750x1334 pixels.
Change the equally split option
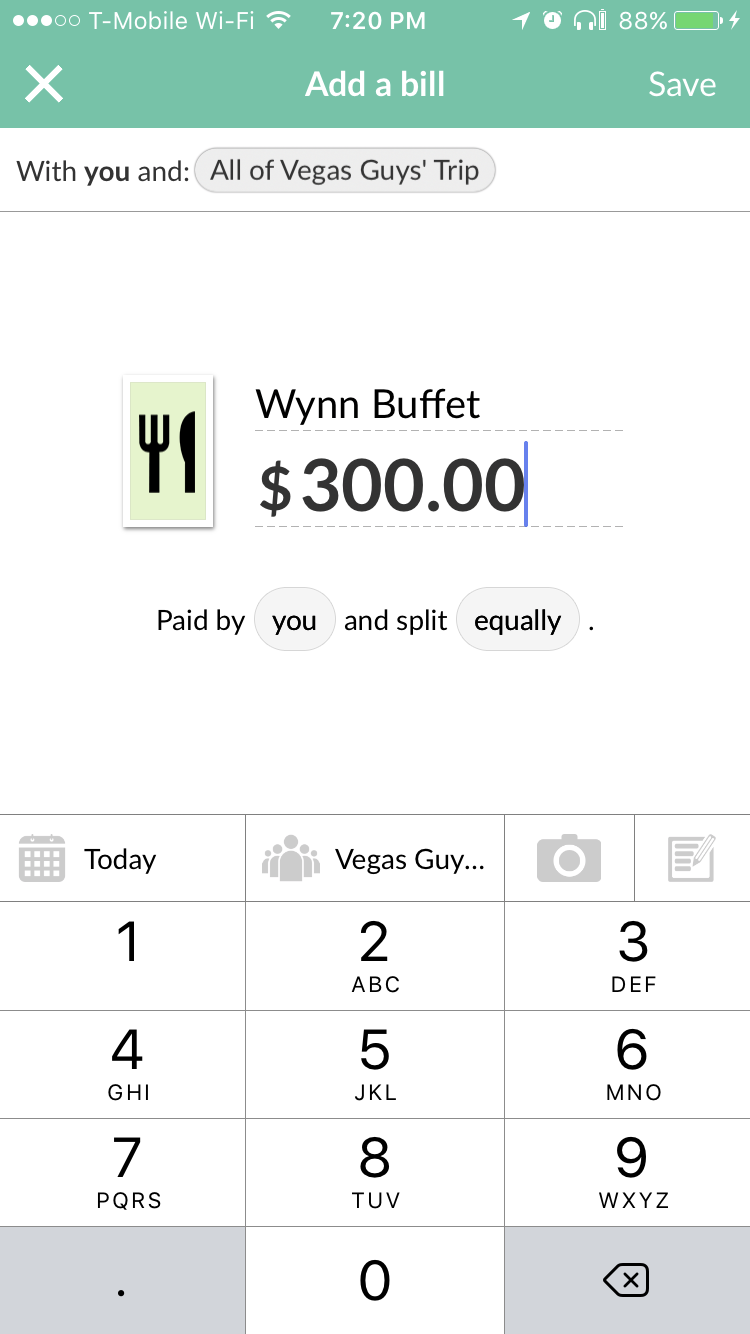tap(517, 621)
